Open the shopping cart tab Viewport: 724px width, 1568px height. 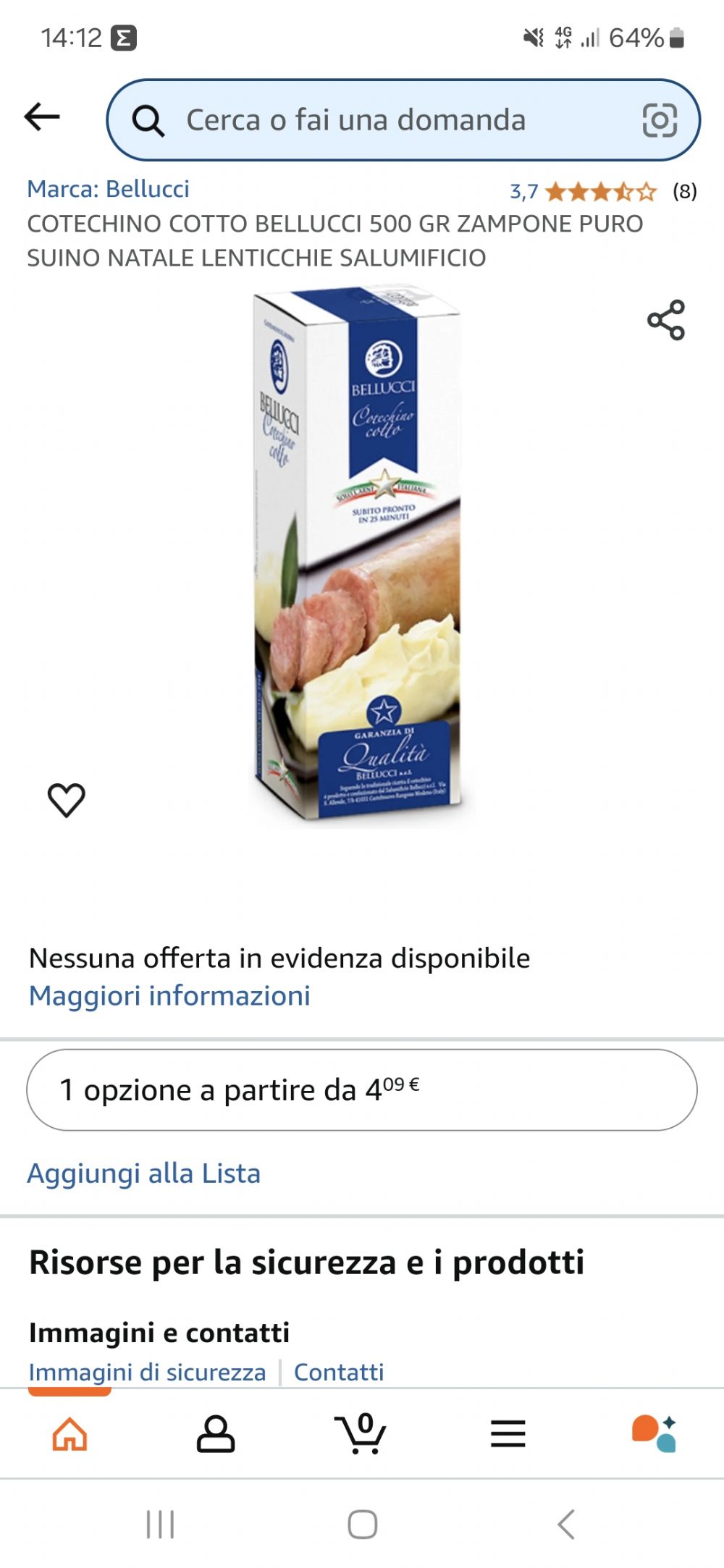pyautogui.click(x=361, y=1433)
